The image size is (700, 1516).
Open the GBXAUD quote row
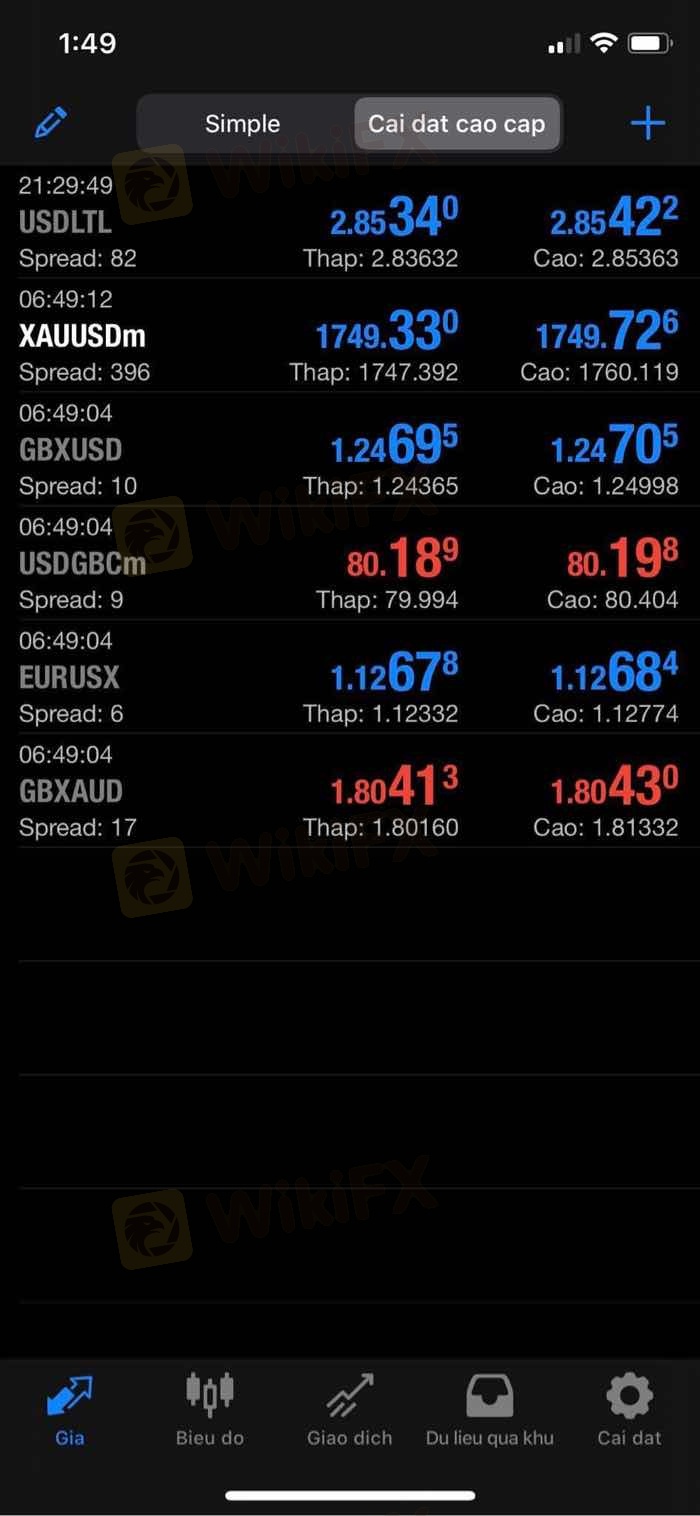pyautogui.click(x=348, y=792)
